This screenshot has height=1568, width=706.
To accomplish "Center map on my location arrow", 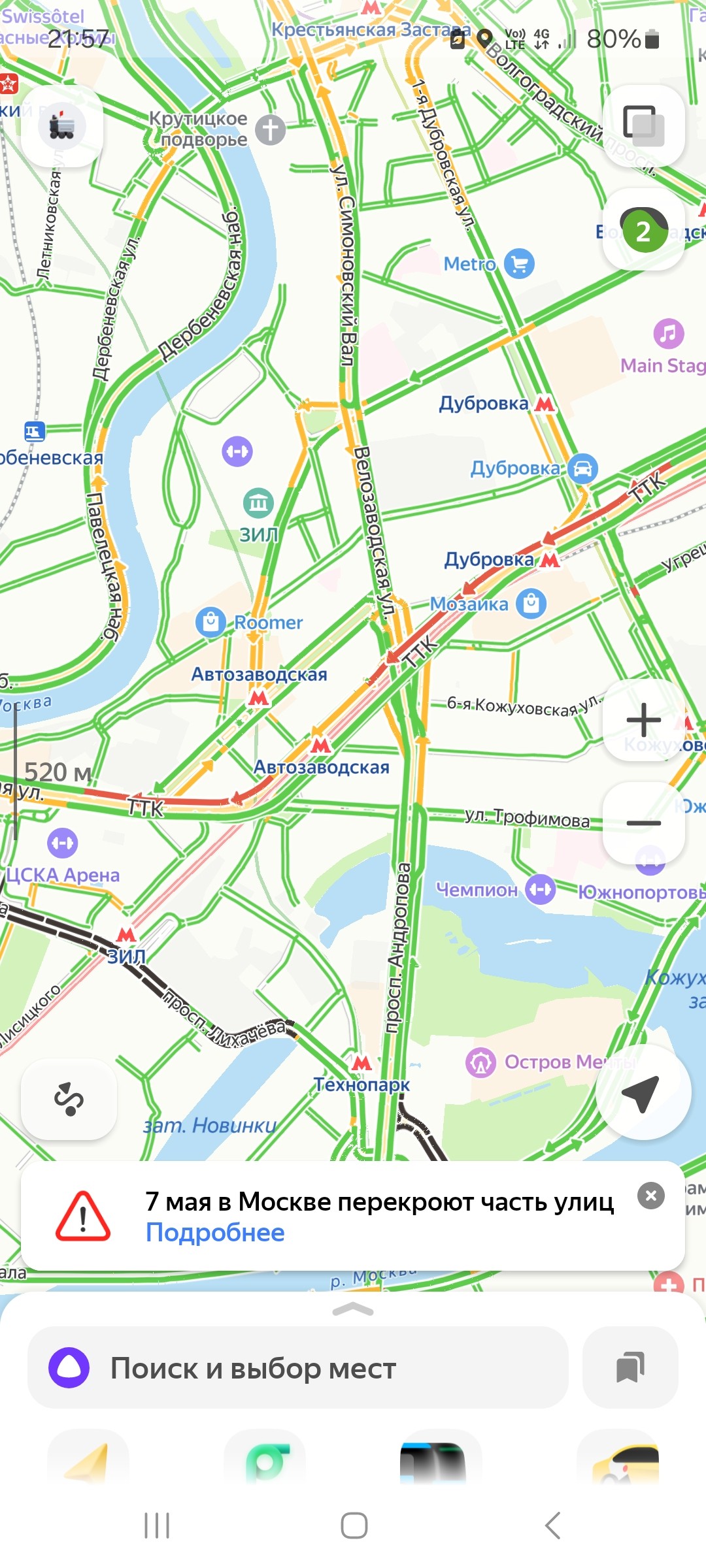I will 643,1092.
